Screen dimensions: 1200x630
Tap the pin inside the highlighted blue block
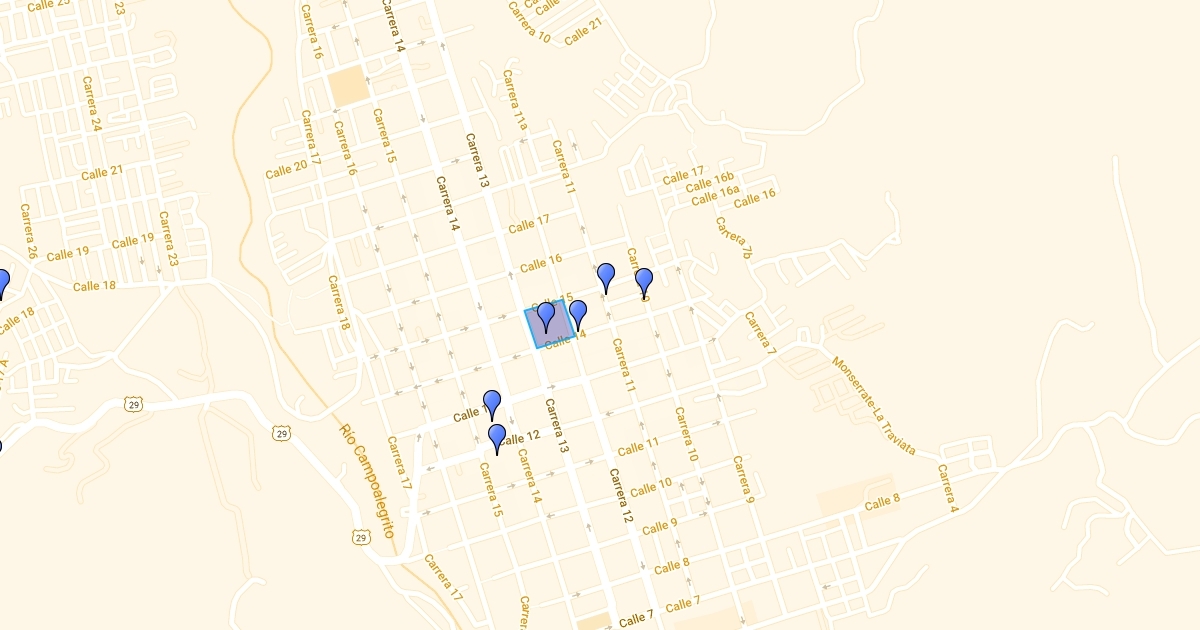(x=546, y=316)
